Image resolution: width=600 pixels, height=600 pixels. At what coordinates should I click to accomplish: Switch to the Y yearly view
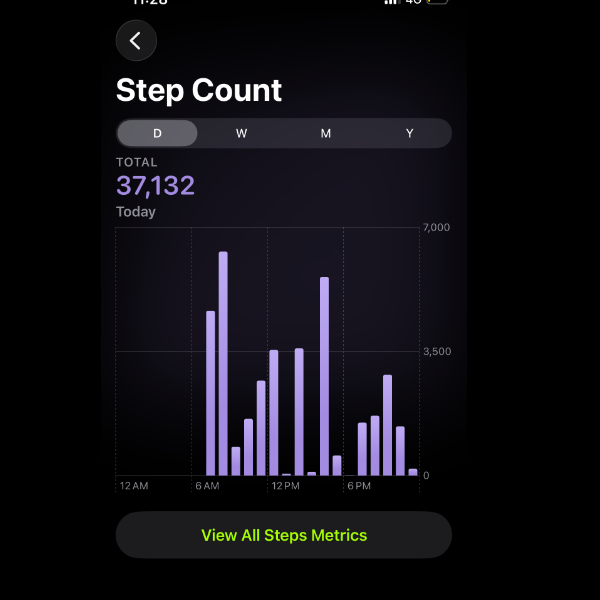[x=409, y=133]
